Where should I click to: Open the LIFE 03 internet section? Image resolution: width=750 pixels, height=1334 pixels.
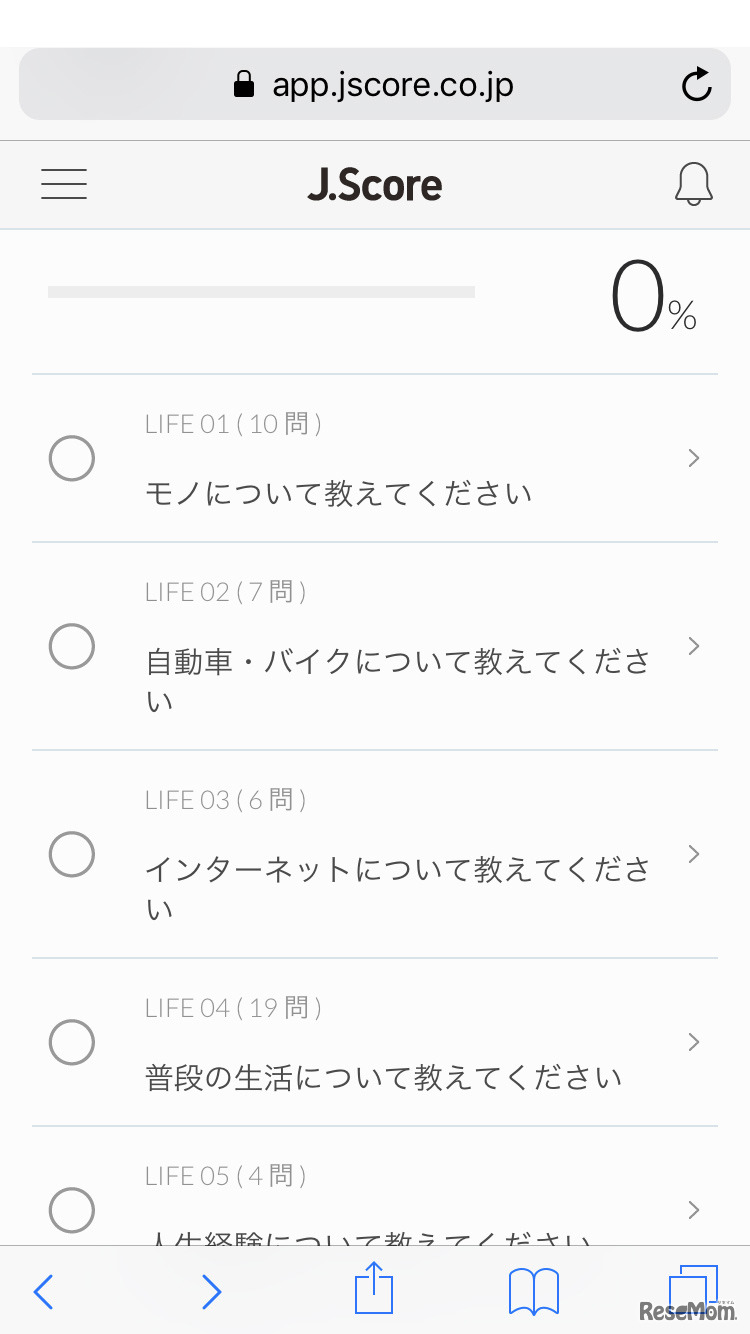tap(398, 889)
